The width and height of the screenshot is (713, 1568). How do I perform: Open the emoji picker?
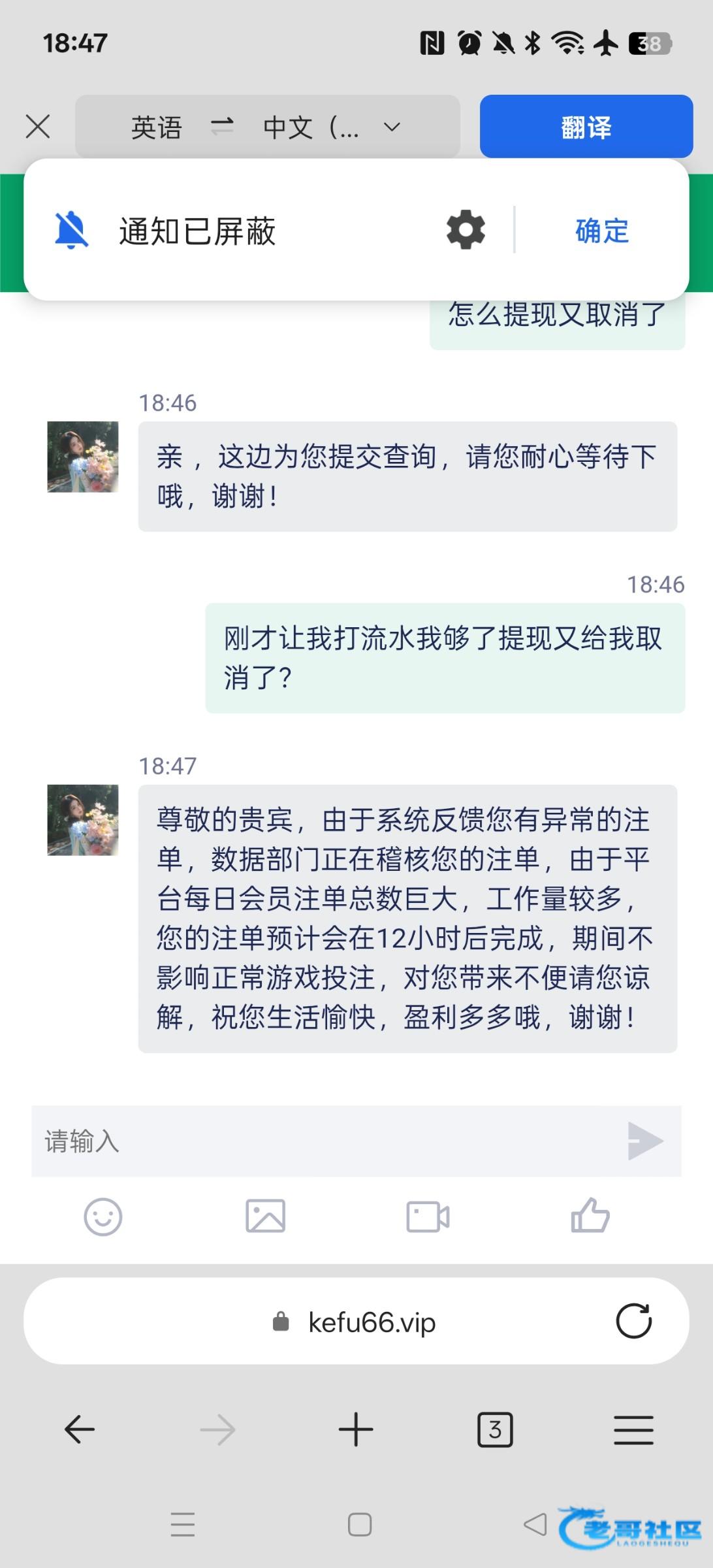coord(103,1217)
